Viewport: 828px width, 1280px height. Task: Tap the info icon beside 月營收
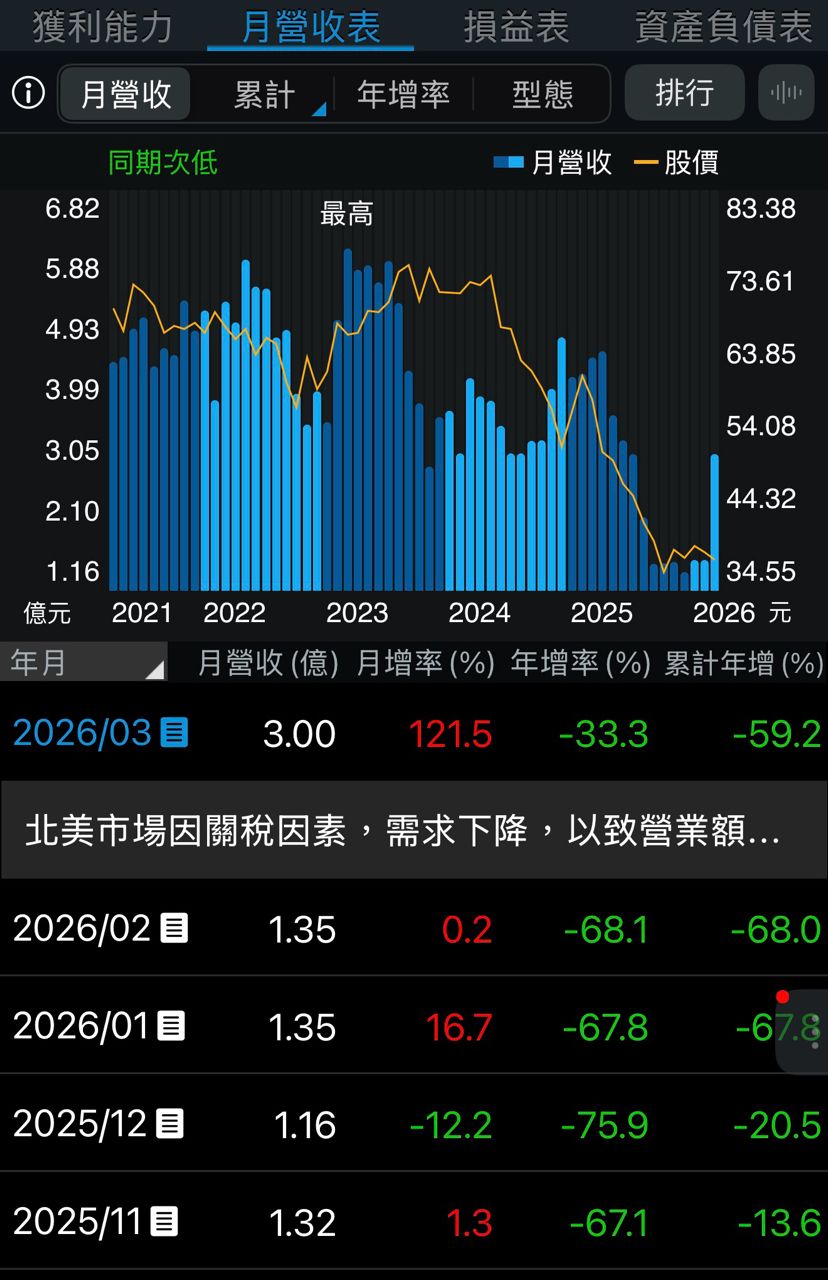[28, 94]
